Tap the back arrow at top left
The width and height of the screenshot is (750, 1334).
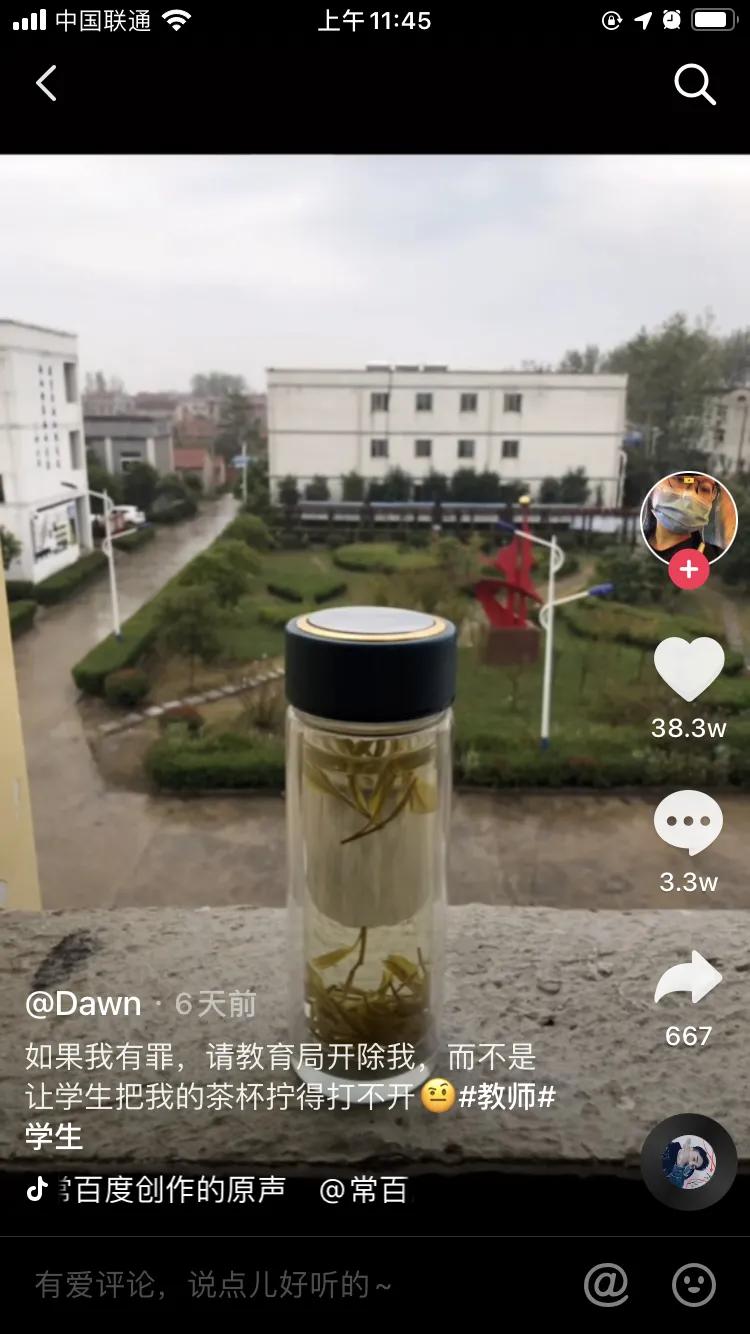46,83
